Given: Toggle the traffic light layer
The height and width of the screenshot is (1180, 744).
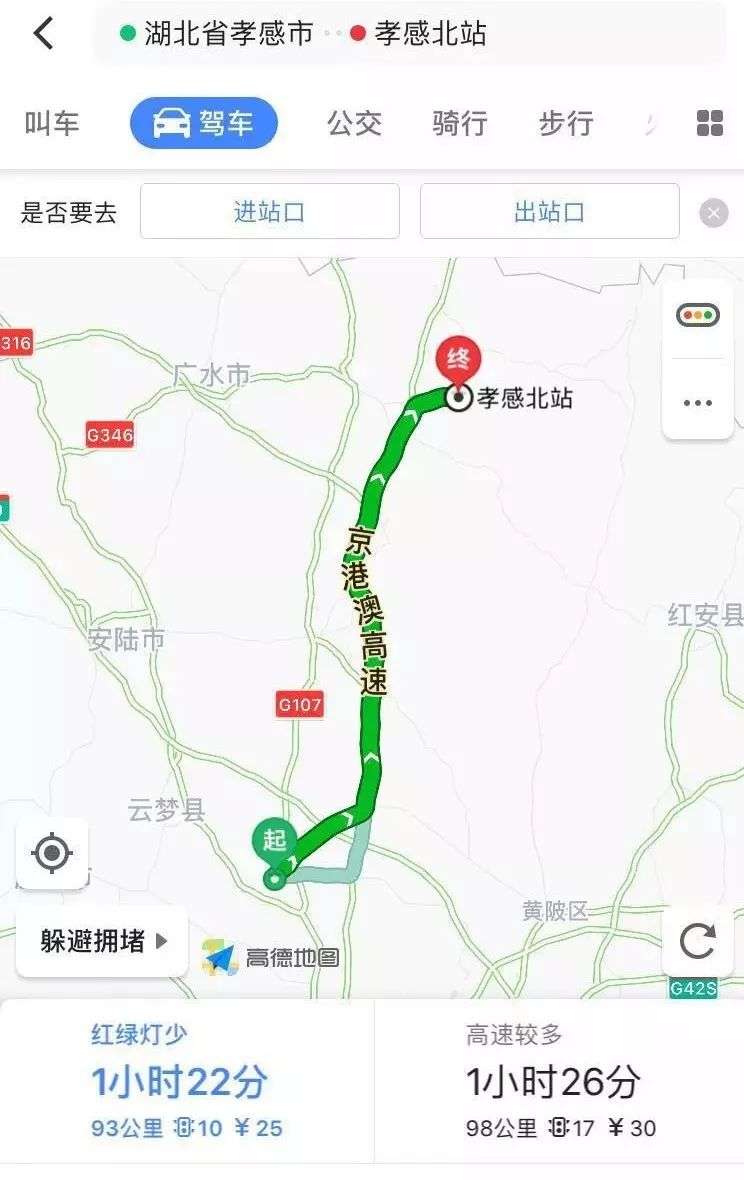Looking at the screenshot, I should [697, 316].
